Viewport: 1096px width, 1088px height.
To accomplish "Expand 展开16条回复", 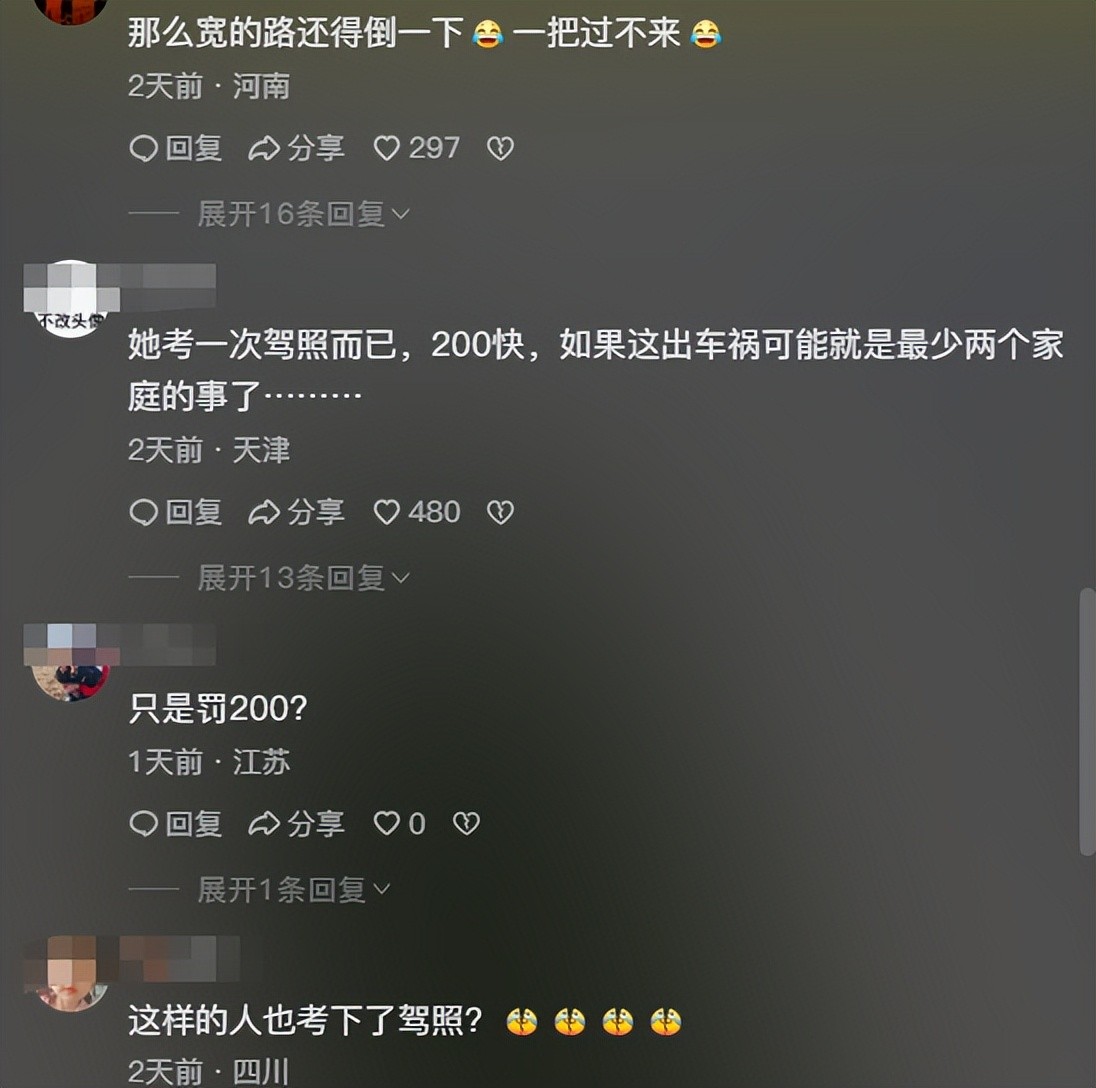I will click(x=303, y=214).
